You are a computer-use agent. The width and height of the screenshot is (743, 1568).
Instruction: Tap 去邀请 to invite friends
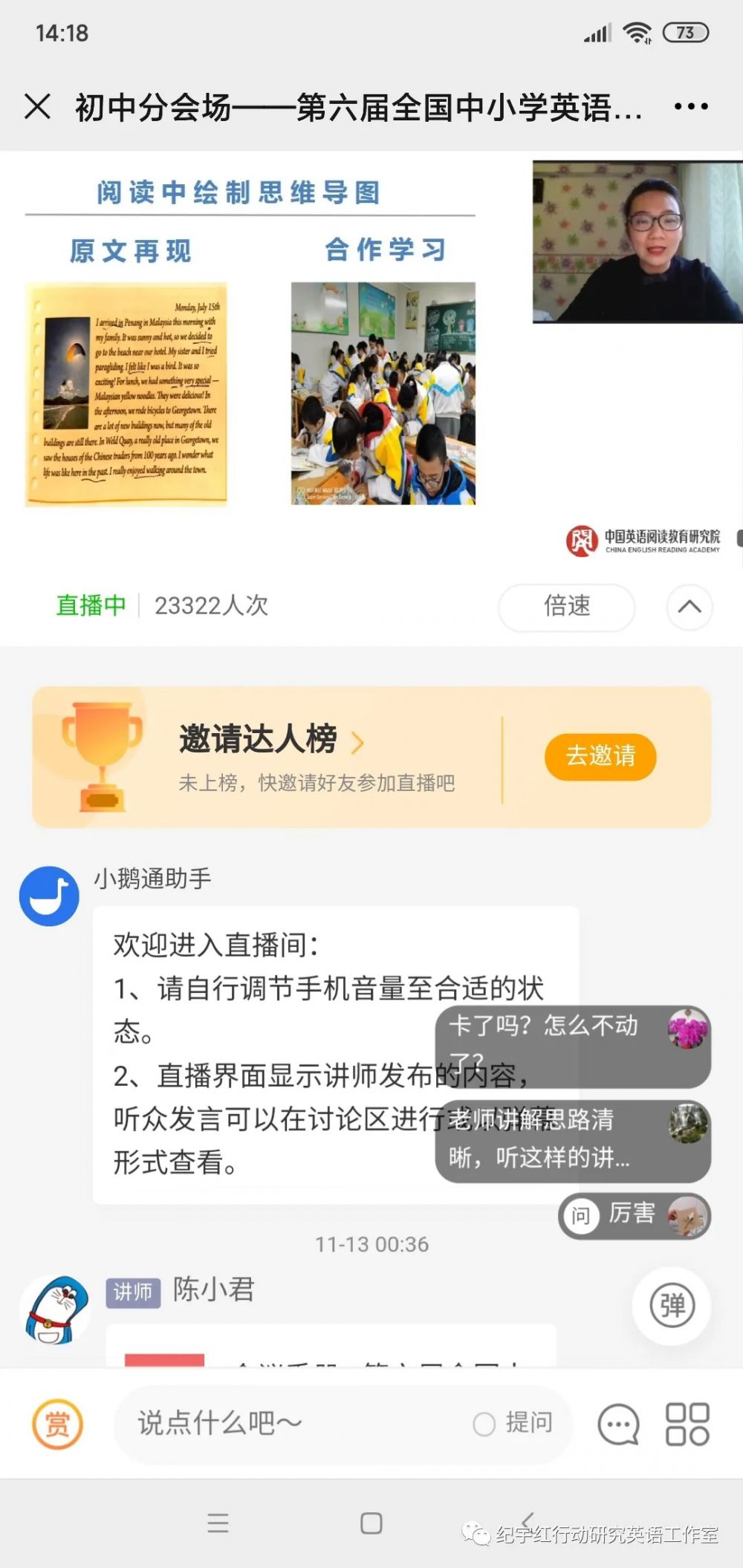[x=600, y=757]
